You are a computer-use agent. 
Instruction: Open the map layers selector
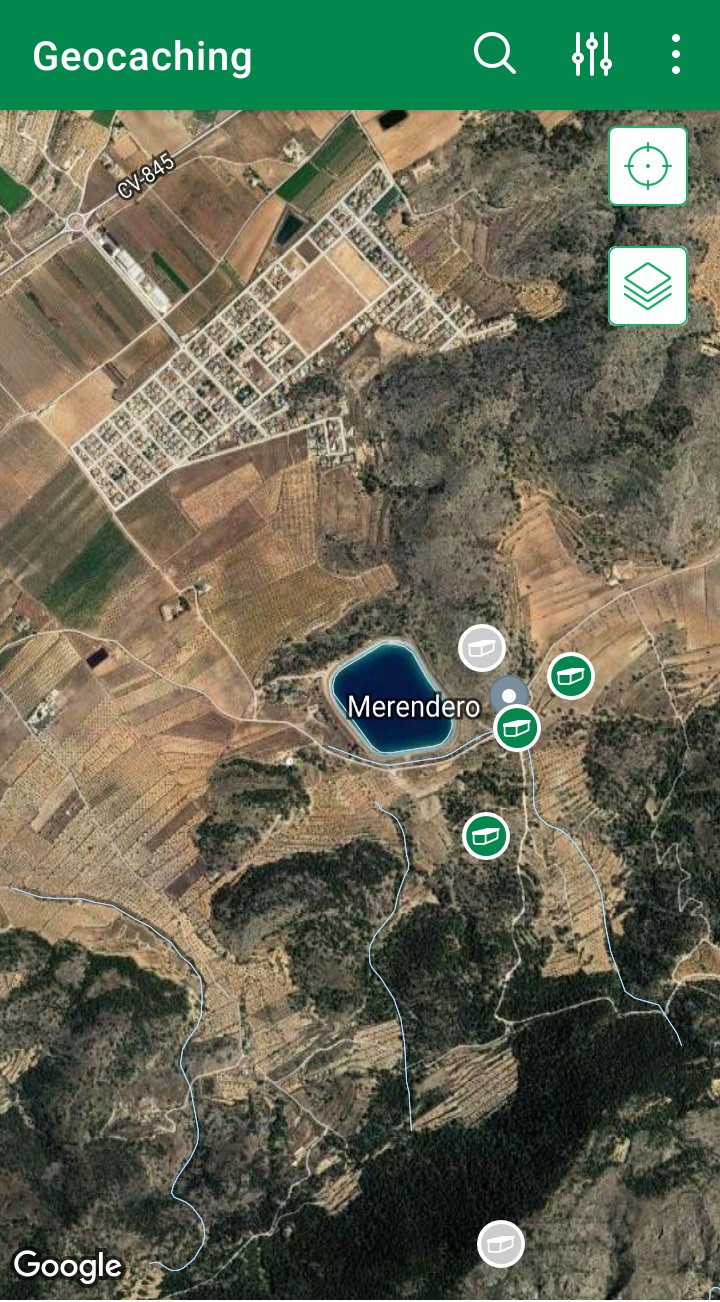pyautogui.click(x=648, y=286)
